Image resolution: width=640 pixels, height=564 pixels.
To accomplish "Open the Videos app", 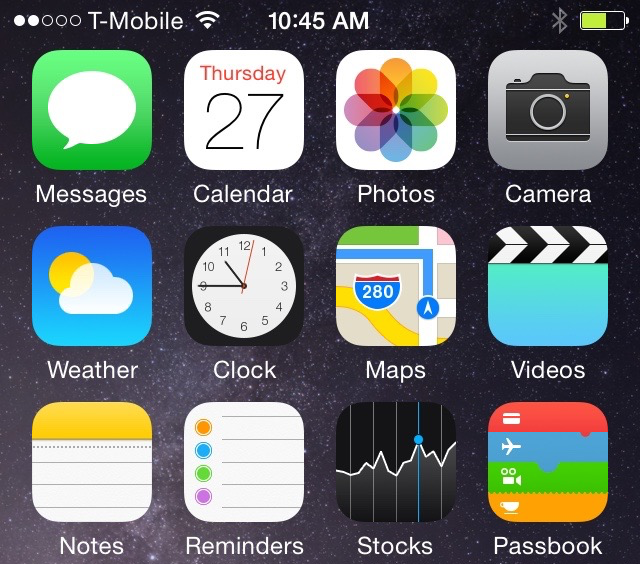I will (548, 286).
